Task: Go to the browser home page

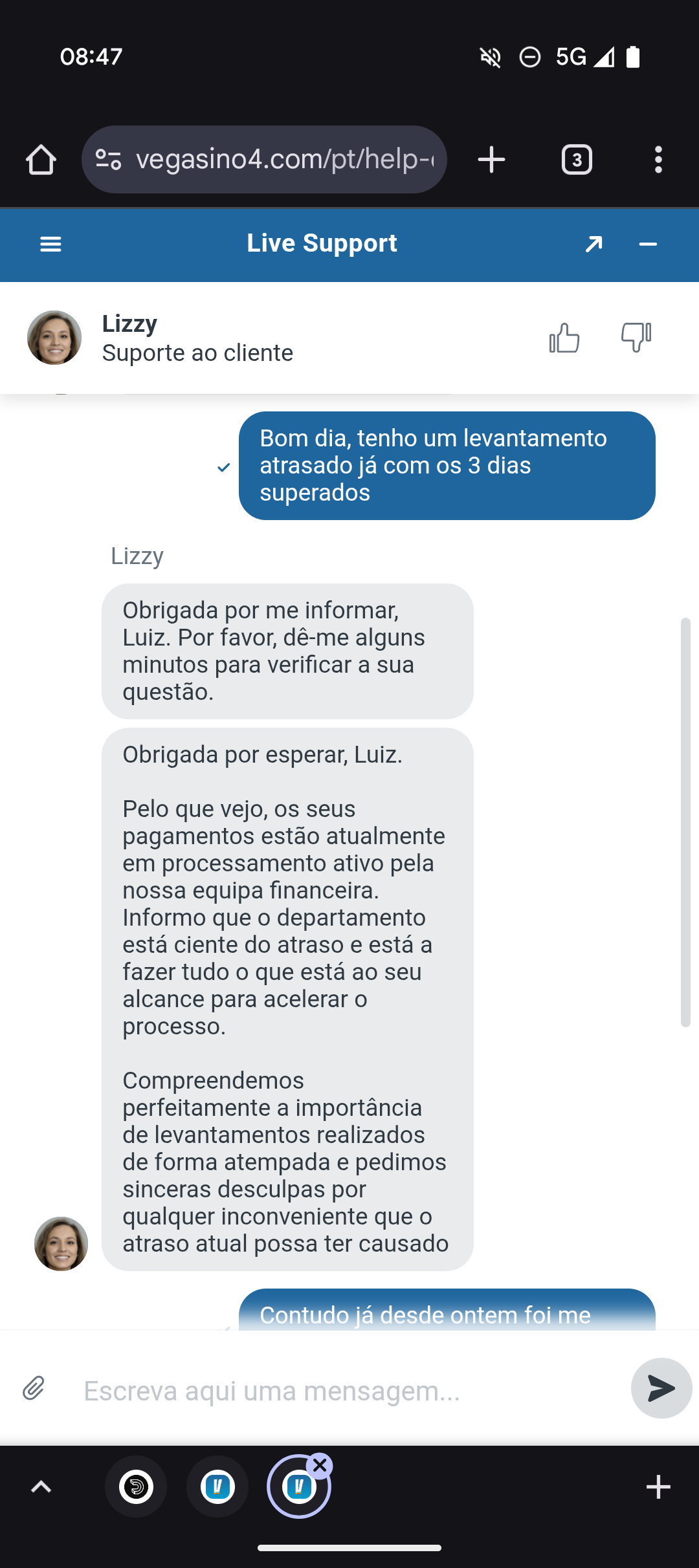Action: [41, 160]
